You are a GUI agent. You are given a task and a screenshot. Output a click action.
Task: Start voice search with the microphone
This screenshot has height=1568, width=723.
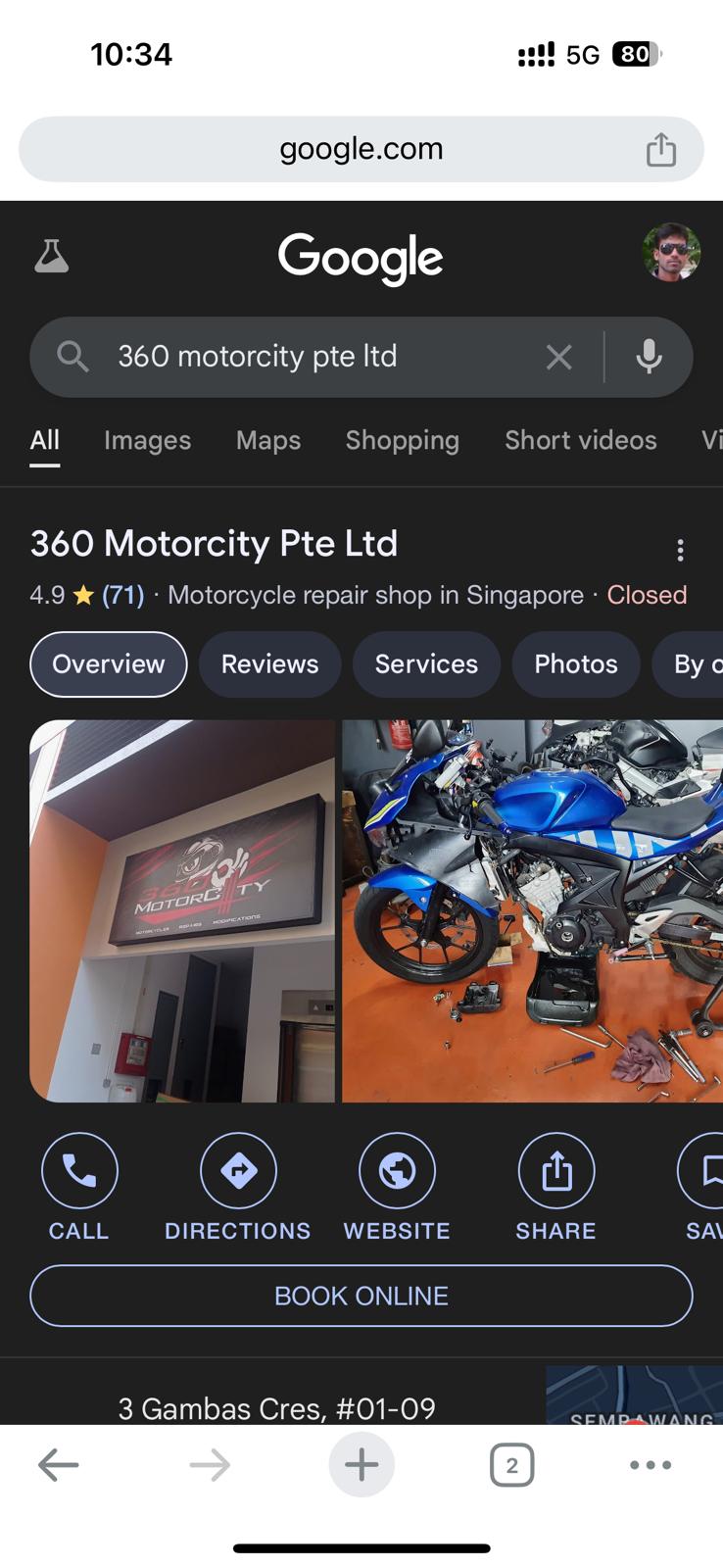tap(649, 357)
